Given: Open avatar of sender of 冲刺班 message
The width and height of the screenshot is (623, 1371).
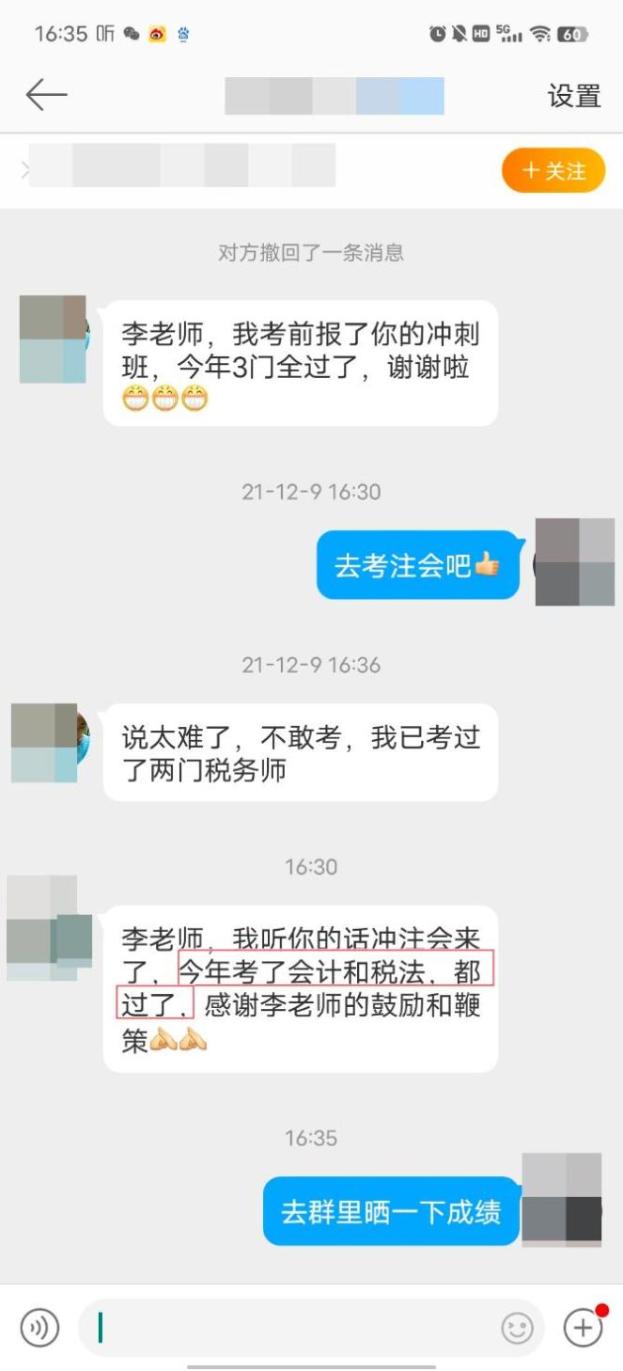Looking at the screenshot, I should click(x=53, y=339).
